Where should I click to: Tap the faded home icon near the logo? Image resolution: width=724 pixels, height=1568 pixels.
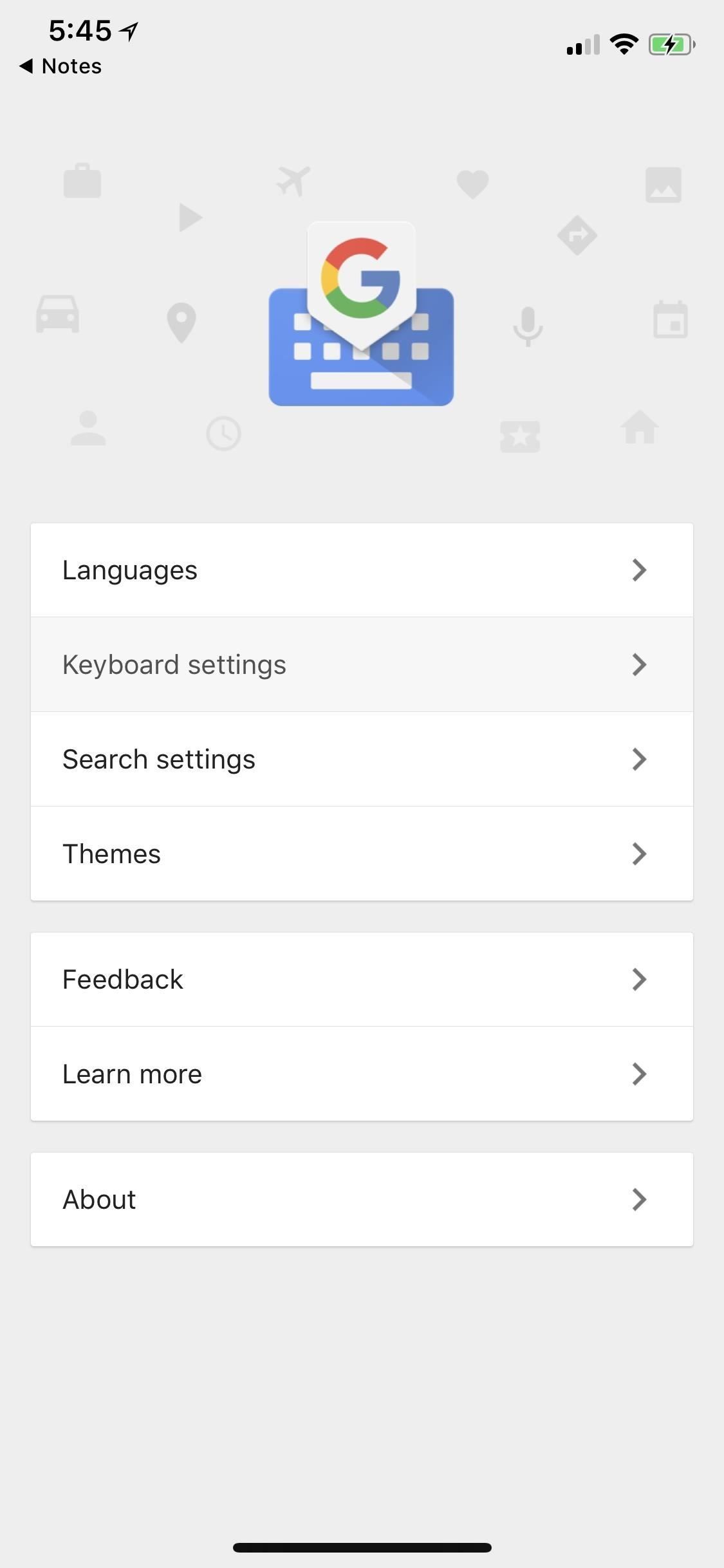coord(641,427)
